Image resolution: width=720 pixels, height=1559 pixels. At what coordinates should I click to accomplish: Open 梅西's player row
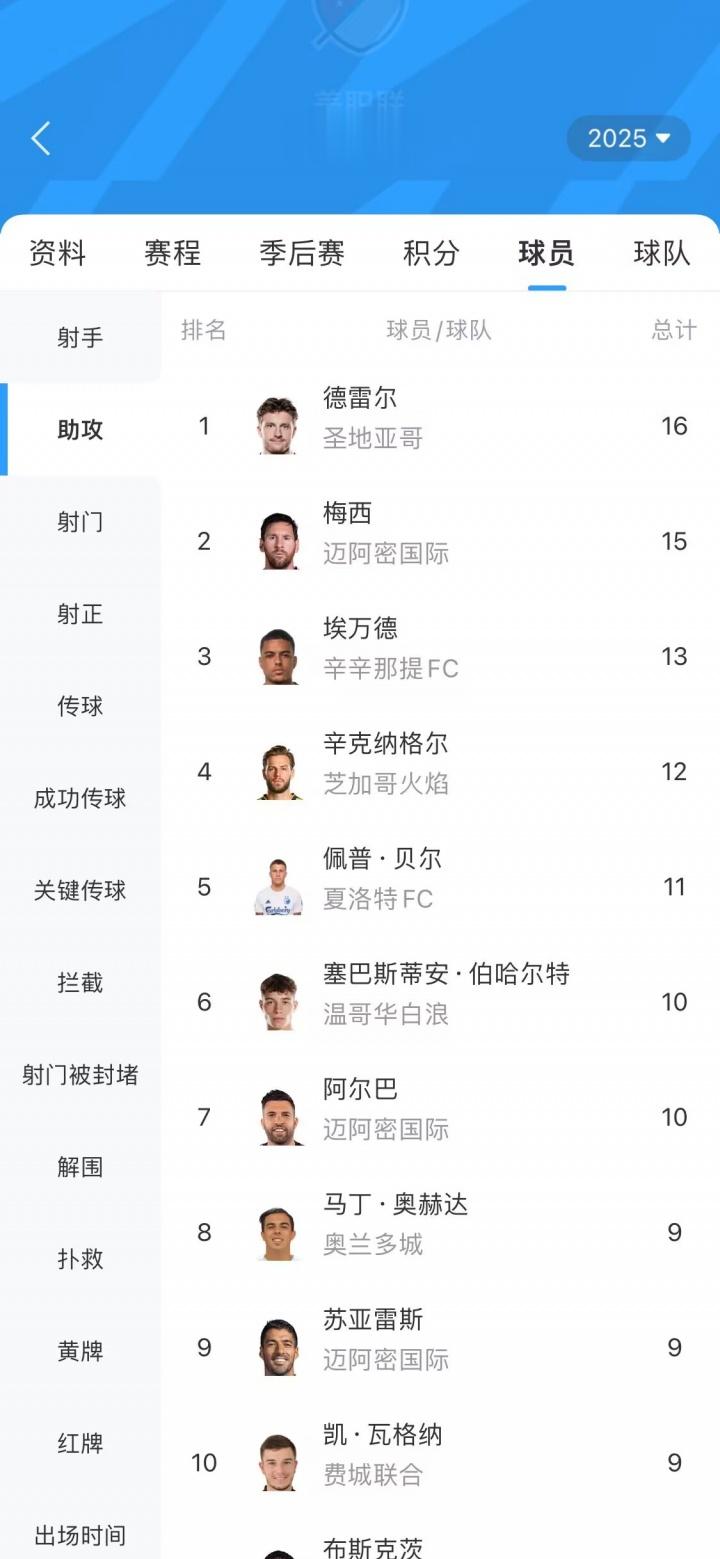tap(440, 541)
